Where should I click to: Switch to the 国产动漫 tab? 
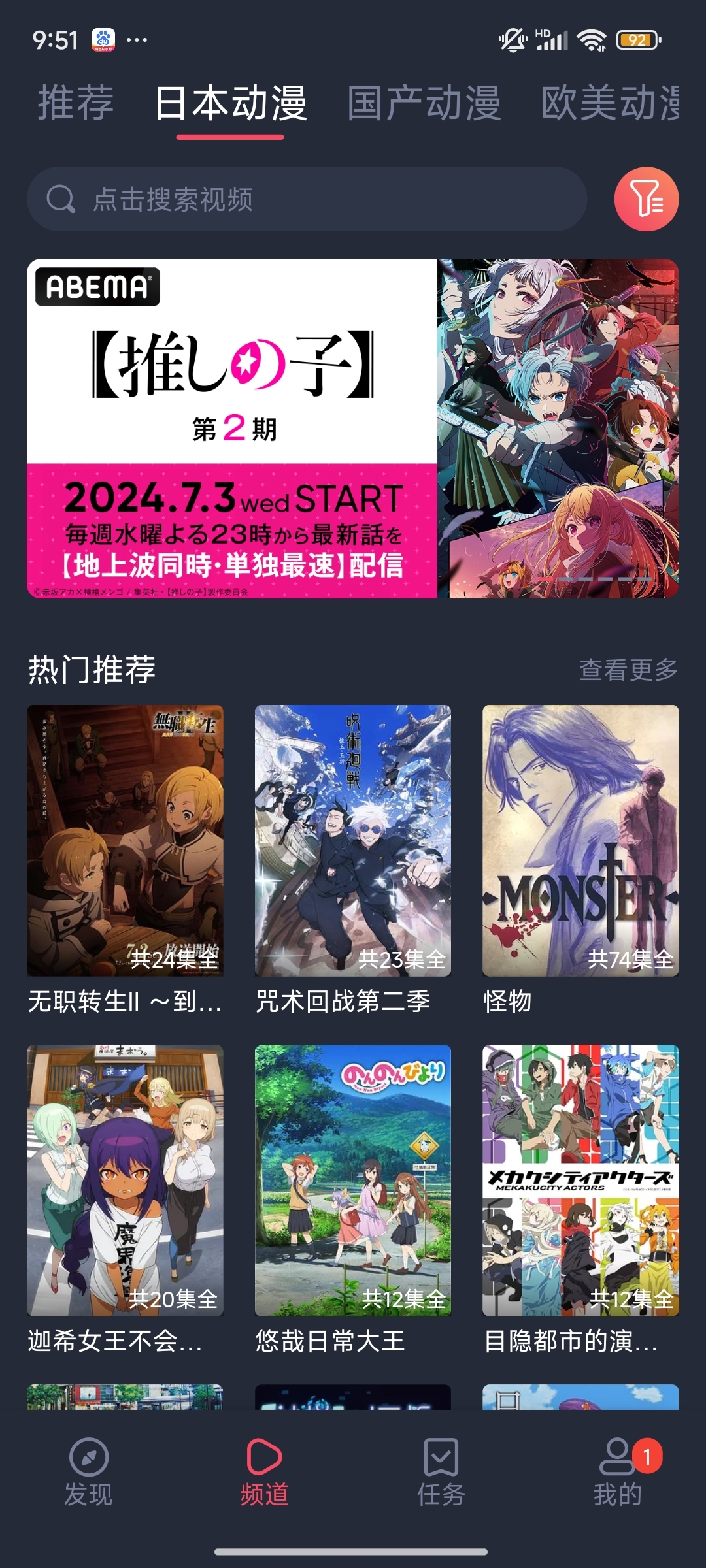[x=424, y=103]
